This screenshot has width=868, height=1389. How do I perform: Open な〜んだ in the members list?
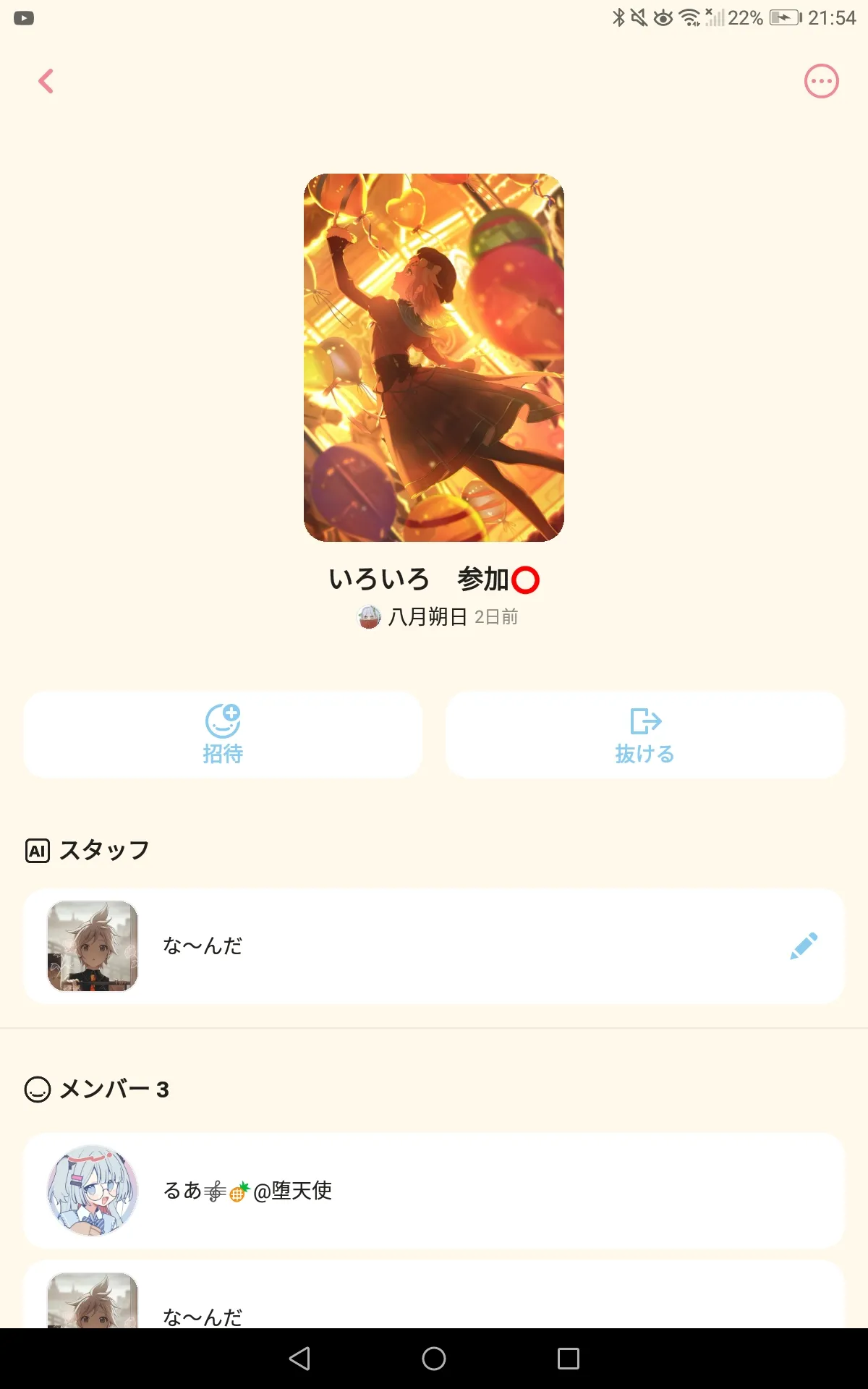[434, 1295]
